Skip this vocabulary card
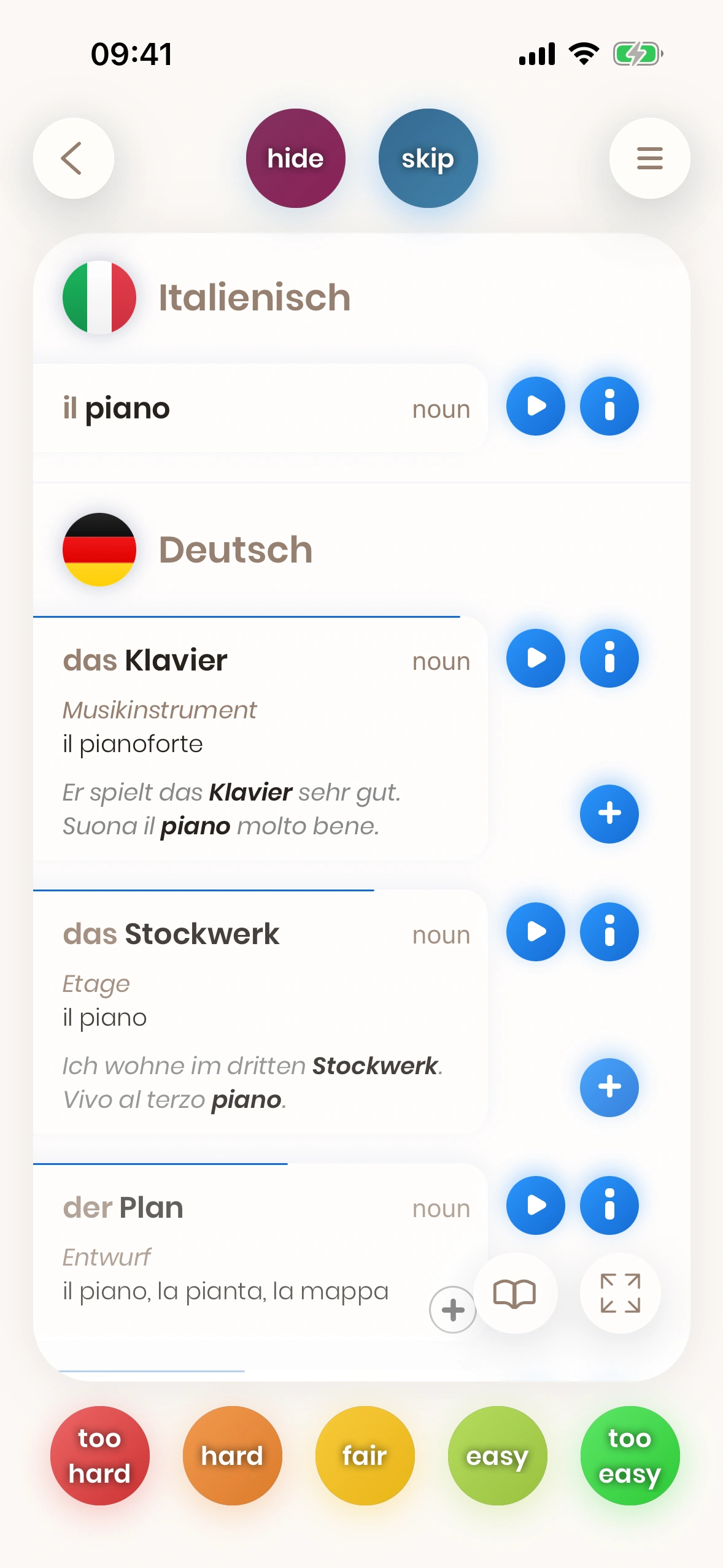The height and width of the screenshot is (1568, 723). point(428,158)
